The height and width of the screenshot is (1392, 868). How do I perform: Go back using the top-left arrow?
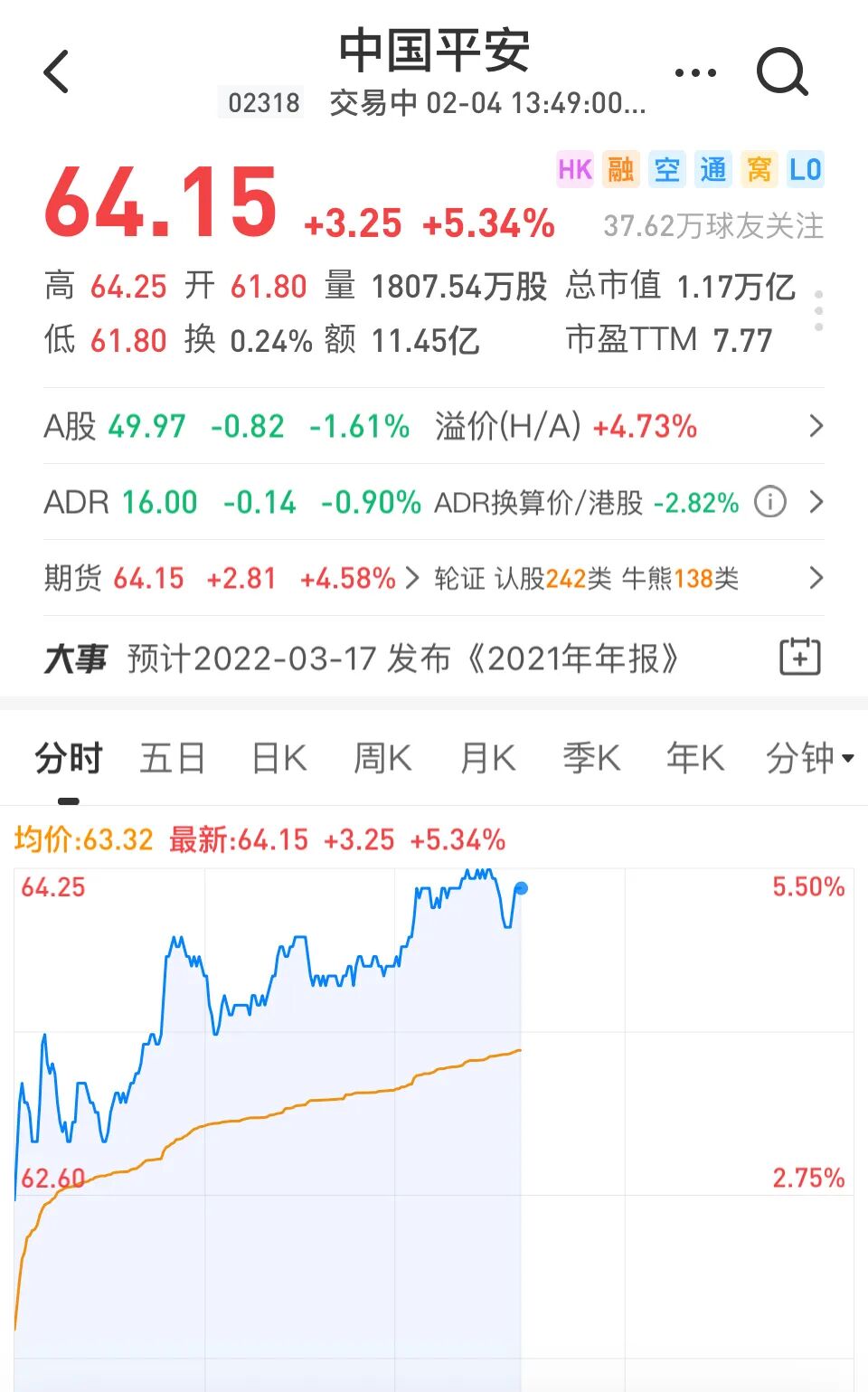57,71
